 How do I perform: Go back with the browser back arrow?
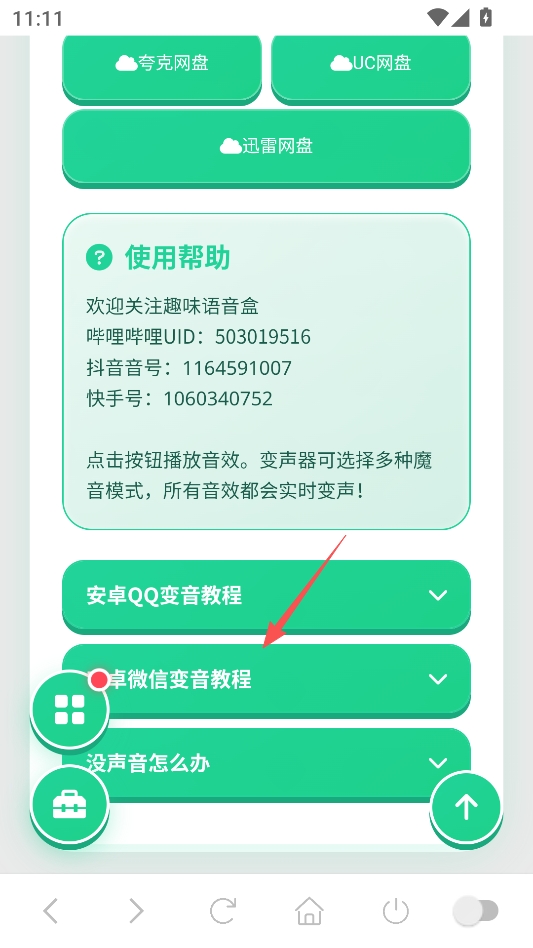51,911
